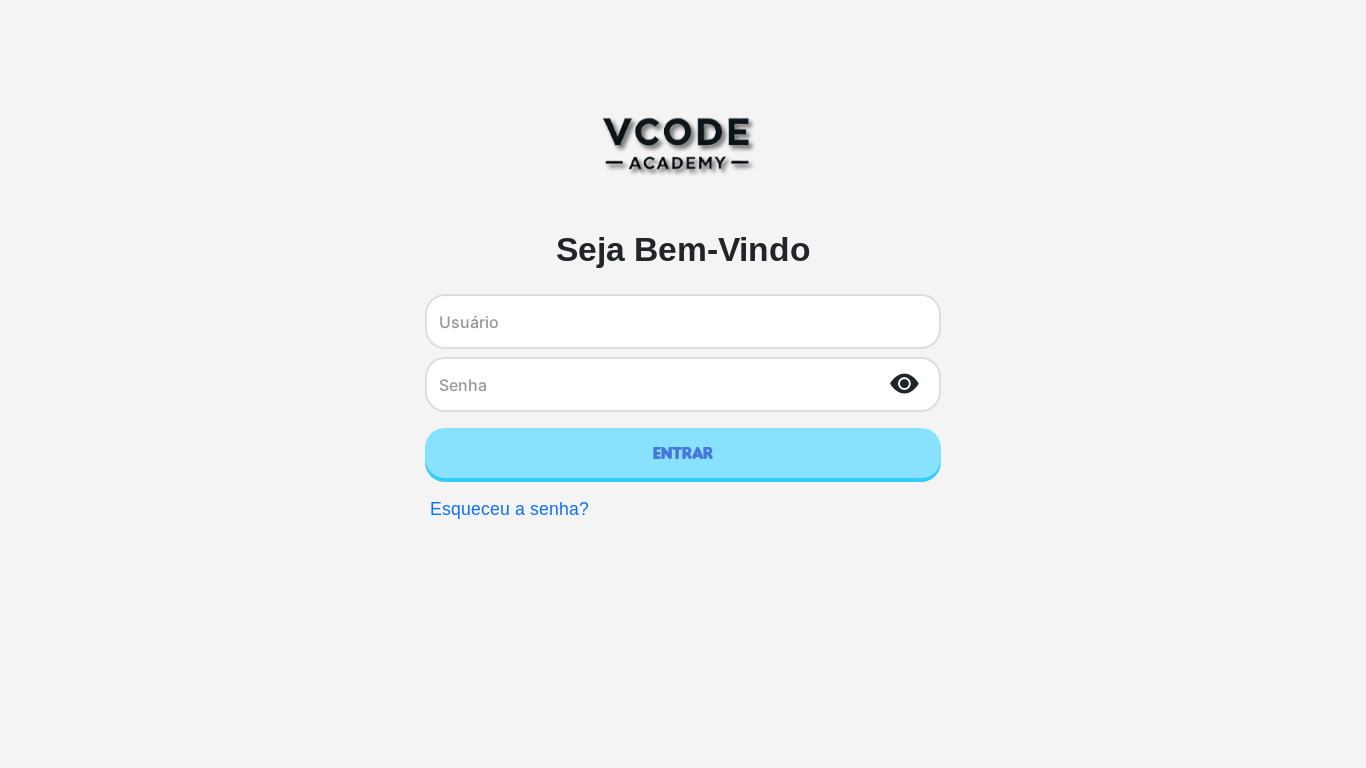Tap the Senha password field

tap(650, 385)
